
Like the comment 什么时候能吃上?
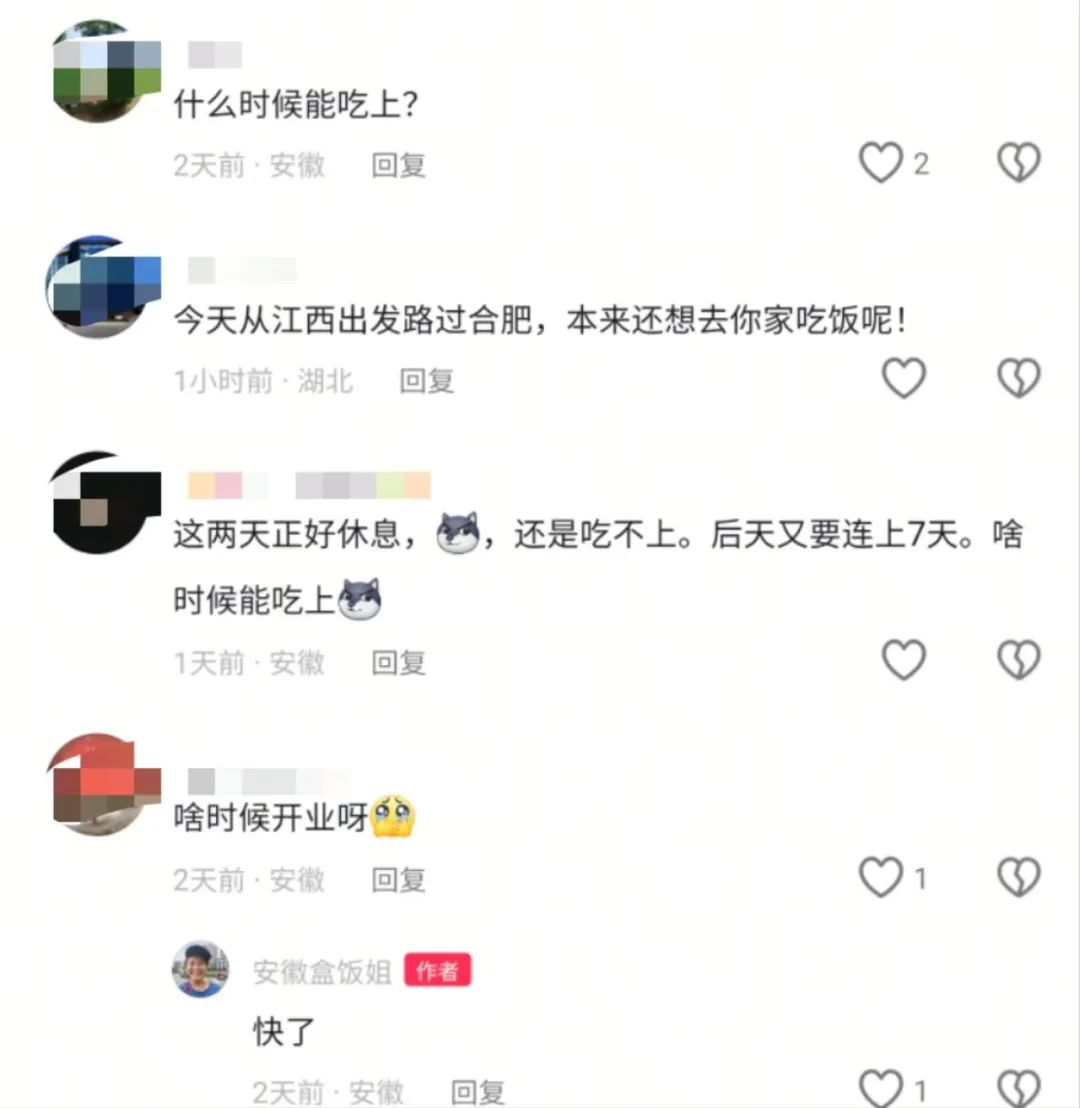[x=882, y=163]
